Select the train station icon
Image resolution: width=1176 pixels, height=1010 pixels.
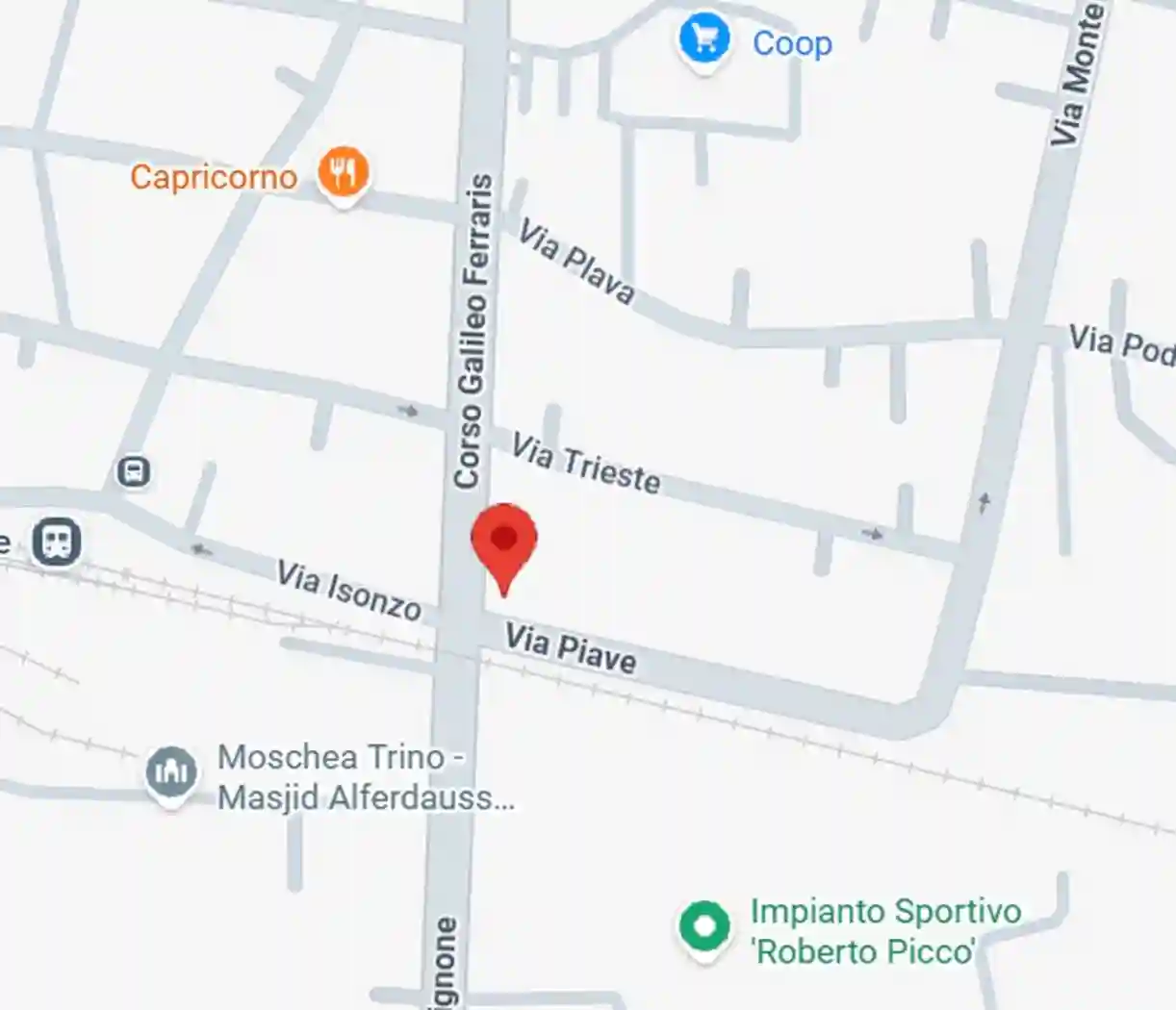(x=56, y=542)
